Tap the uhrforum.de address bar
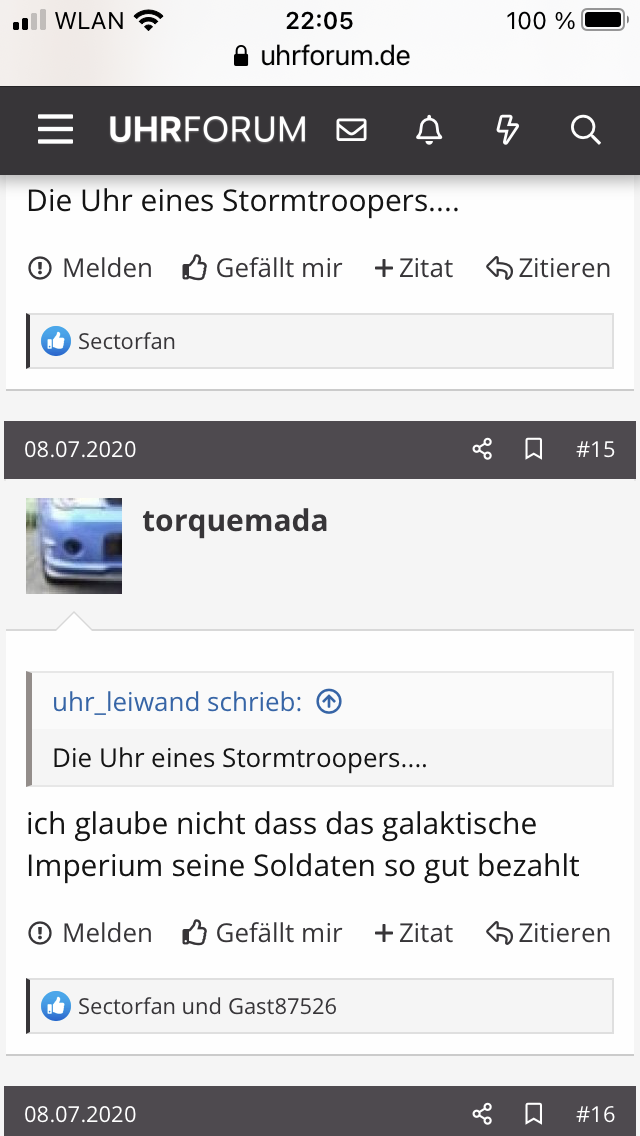The image size is (640, 1136). pos(320,56)
